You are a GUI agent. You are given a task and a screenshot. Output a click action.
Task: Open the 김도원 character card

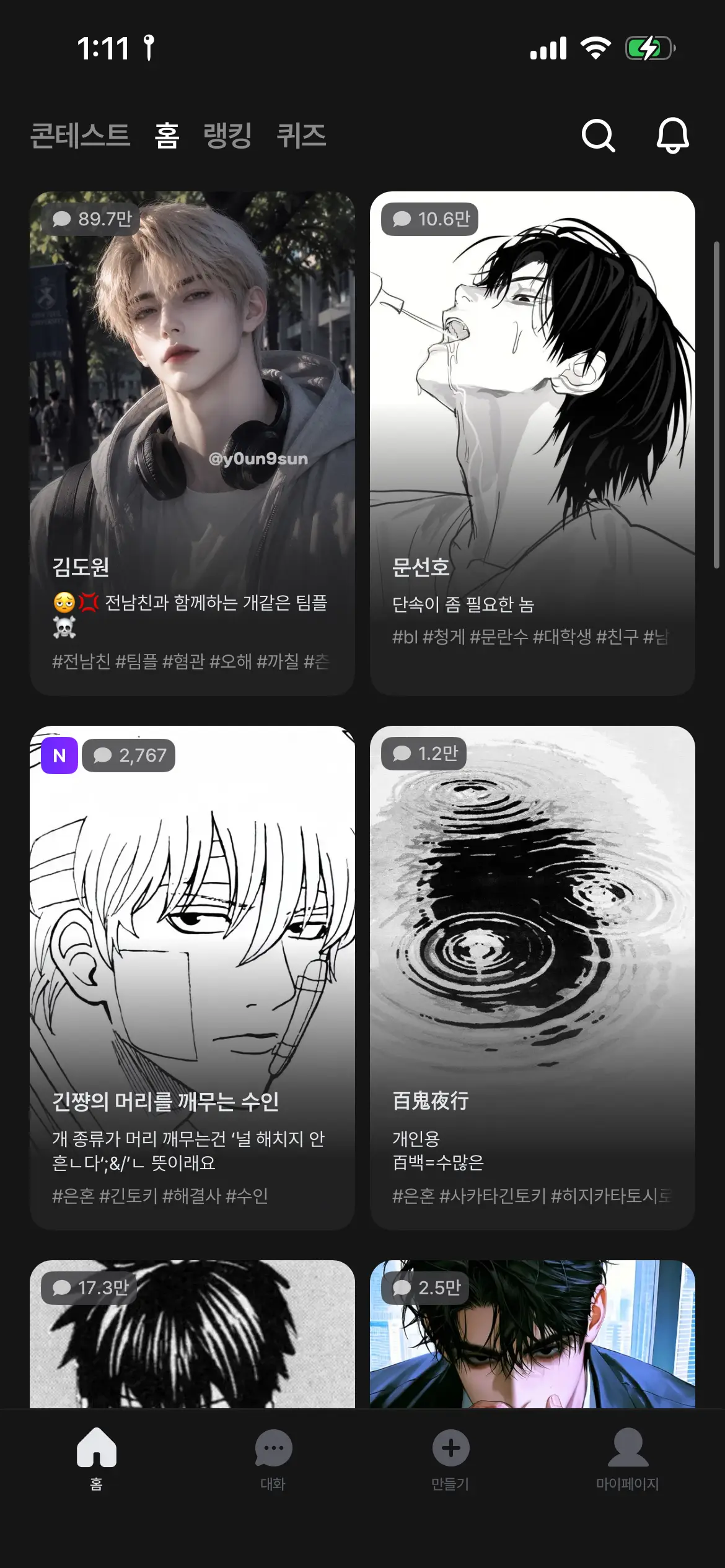pyautogui.click(x=192, y=443)
